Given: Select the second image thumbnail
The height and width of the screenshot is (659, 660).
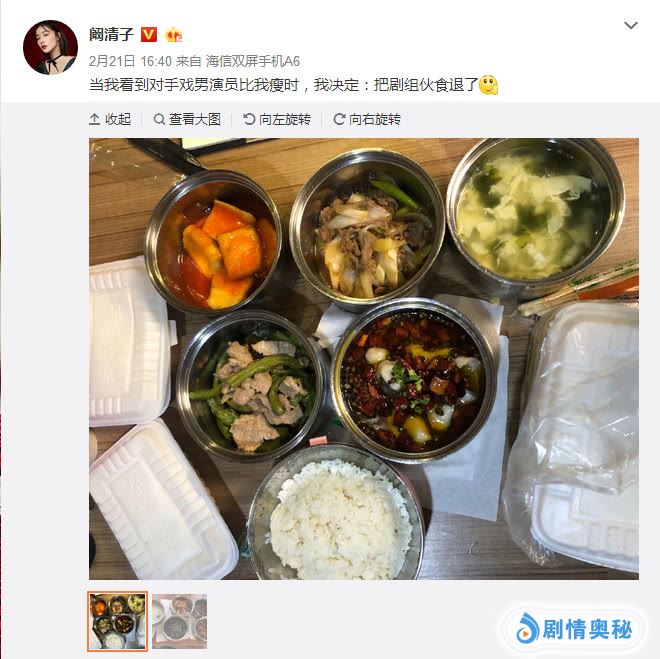Looking at the screenshot, I should click(x=179, y=620).
